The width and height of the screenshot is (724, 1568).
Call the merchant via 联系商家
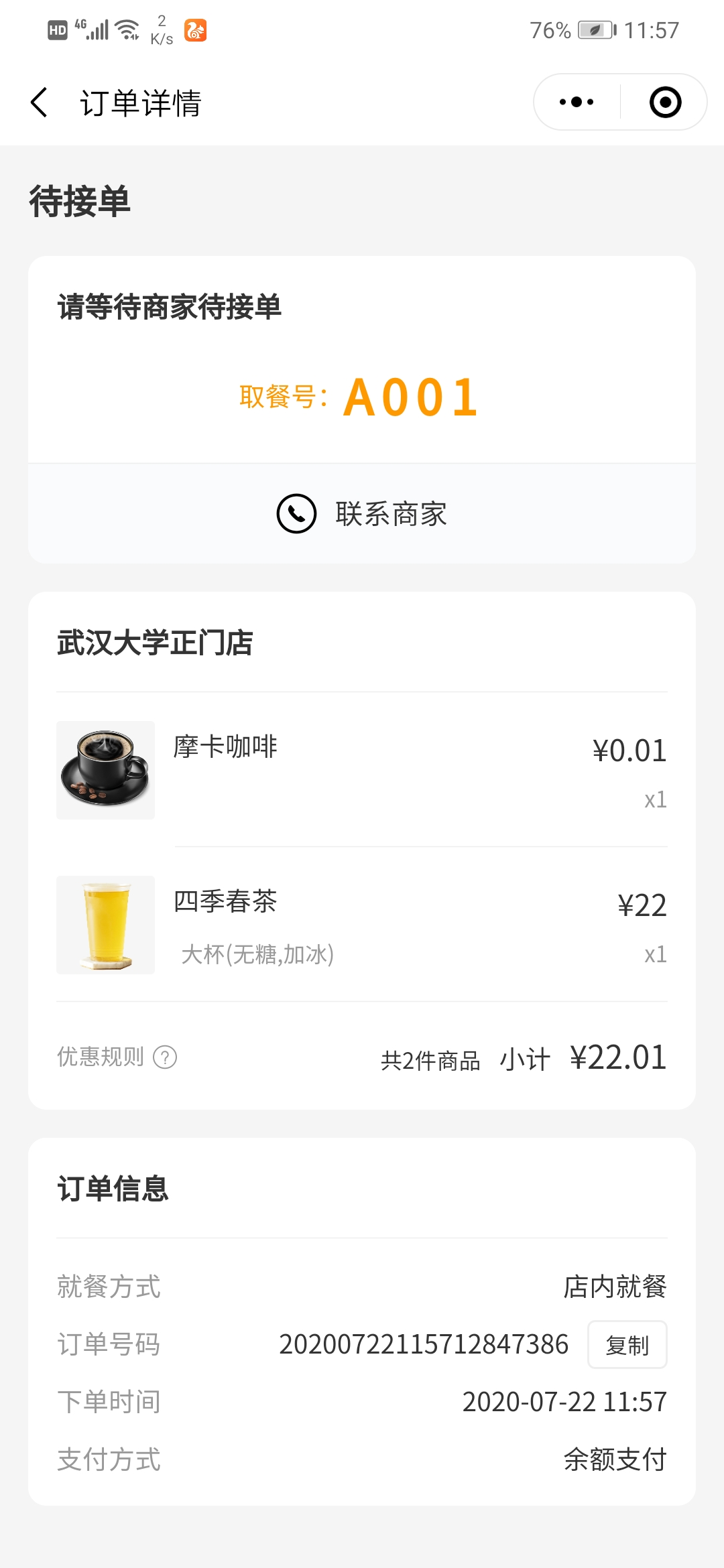click(x=362, y=514)
